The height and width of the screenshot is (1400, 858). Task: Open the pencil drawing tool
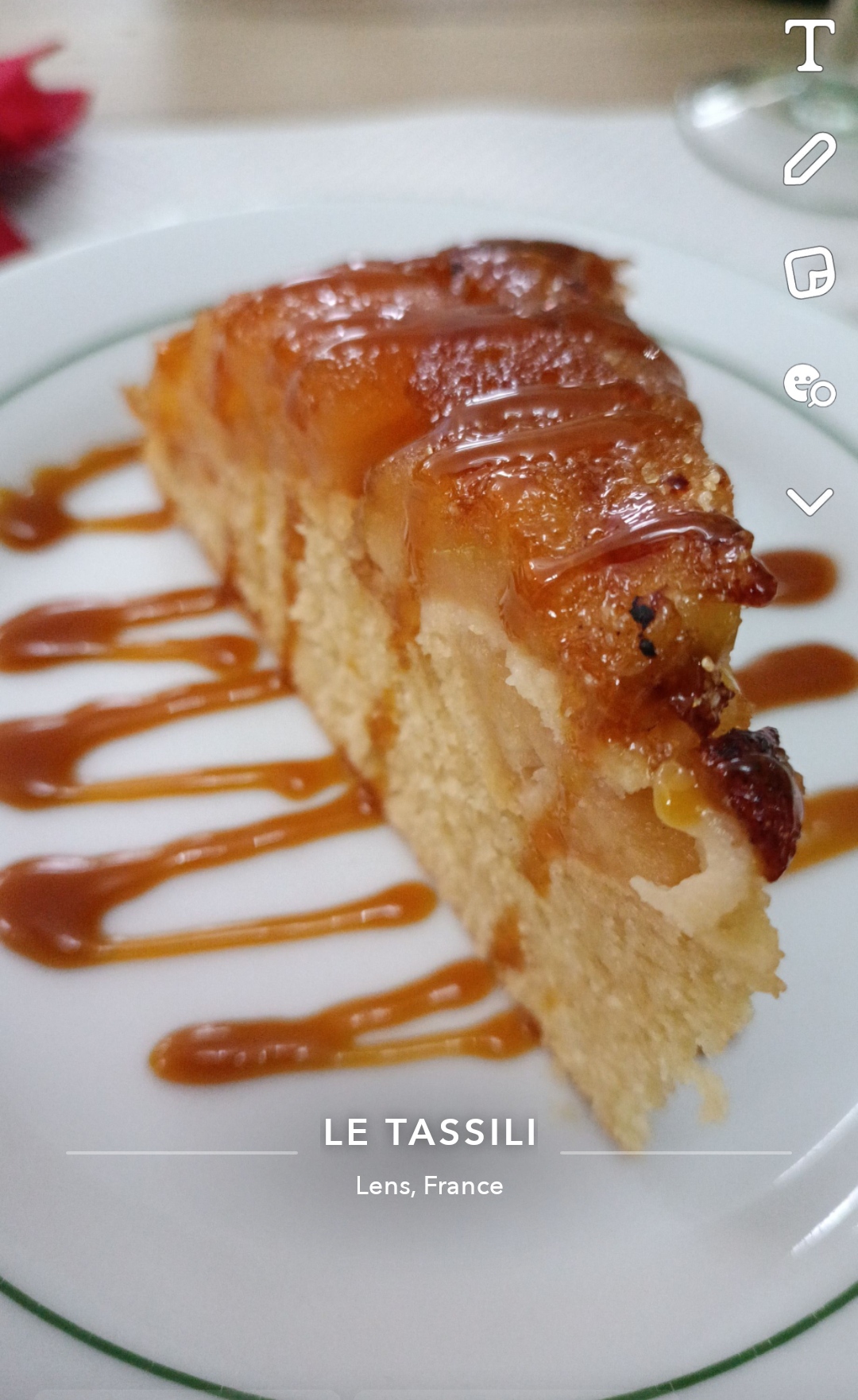pyautogui.click(x=810, y=159)
